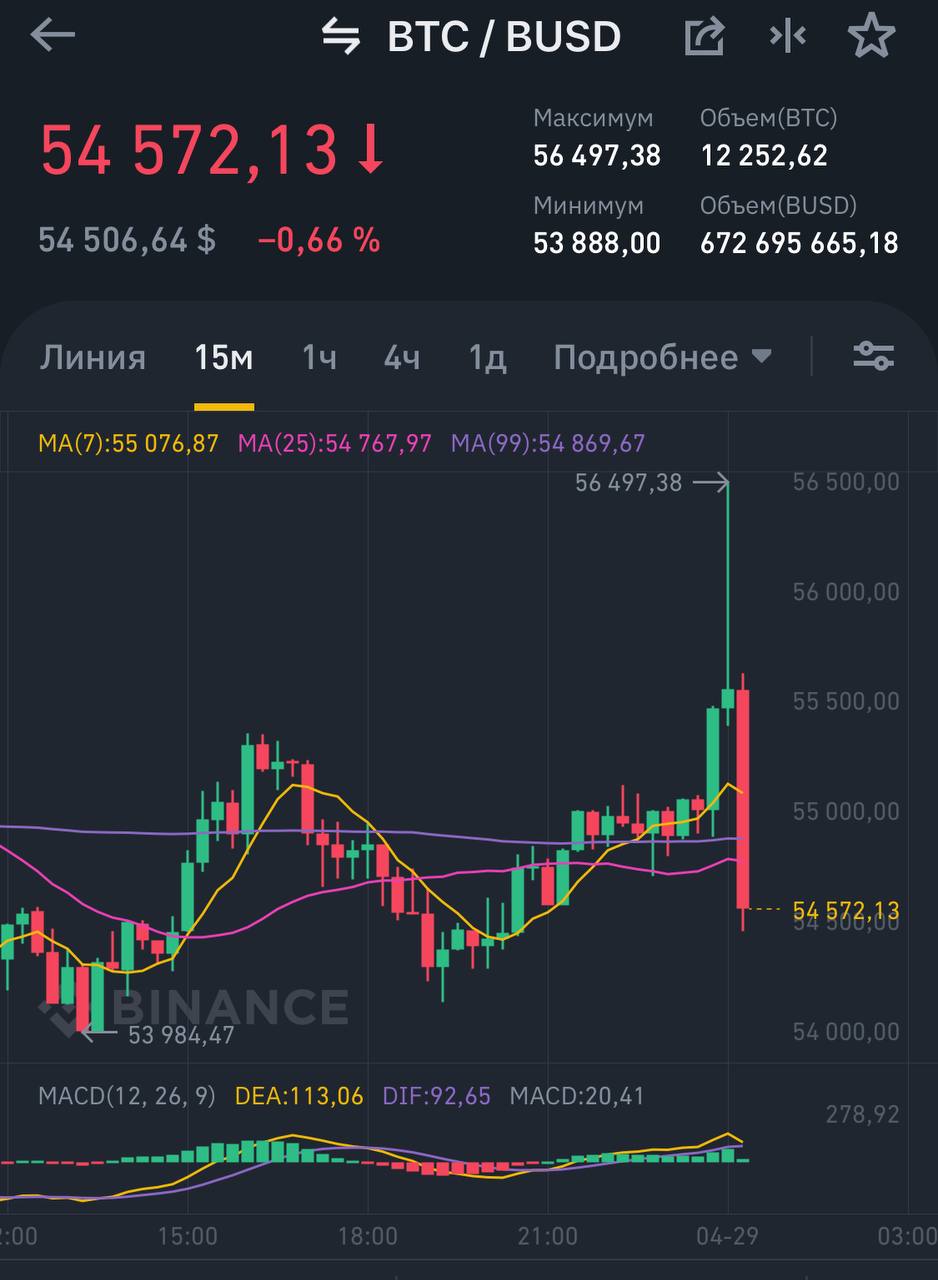Add BTC / BUSD to favorites
Viewport: 938px width, 1280px height.
click(x=871, y=36)
